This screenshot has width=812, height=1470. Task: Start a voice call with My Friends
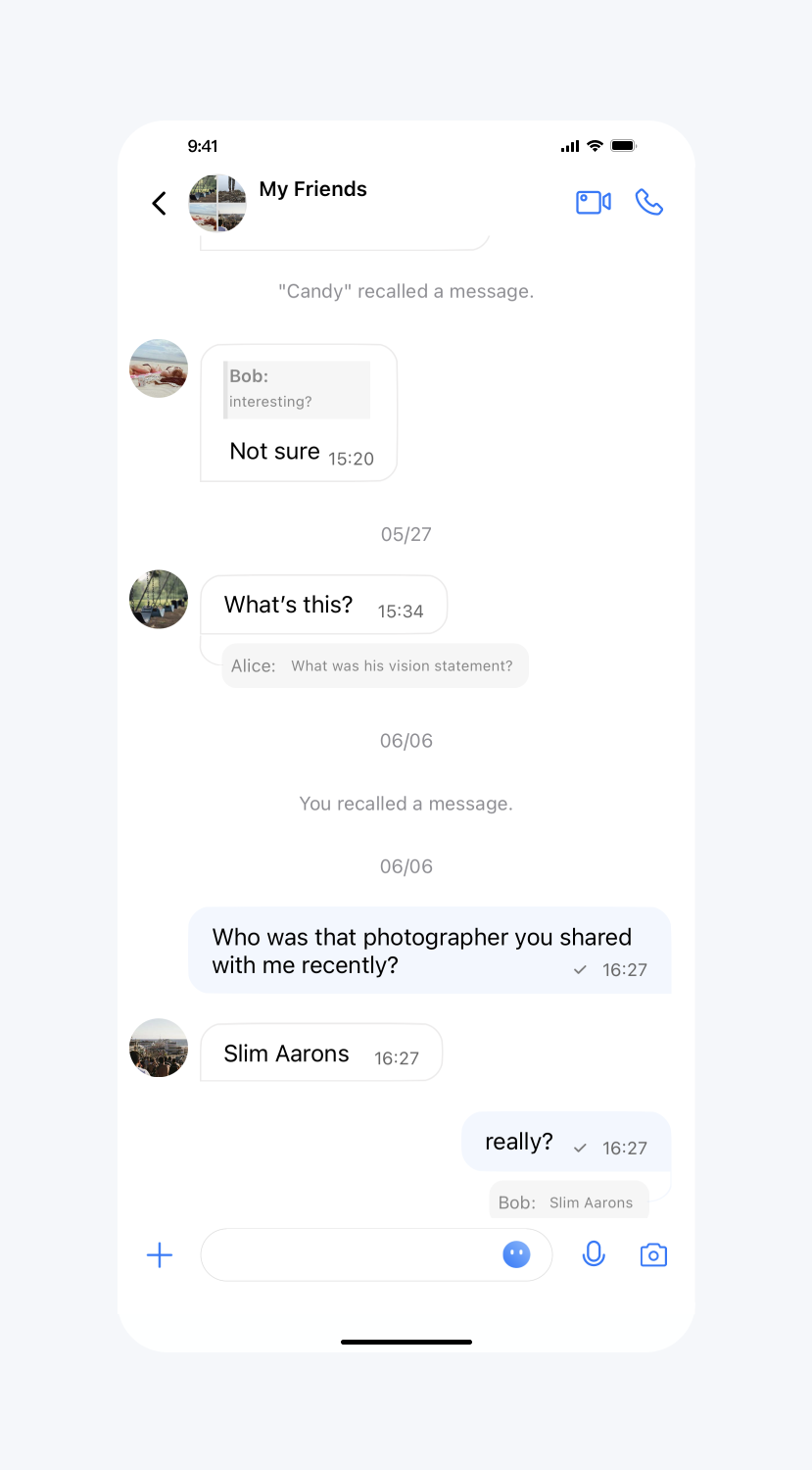(649, 202)
